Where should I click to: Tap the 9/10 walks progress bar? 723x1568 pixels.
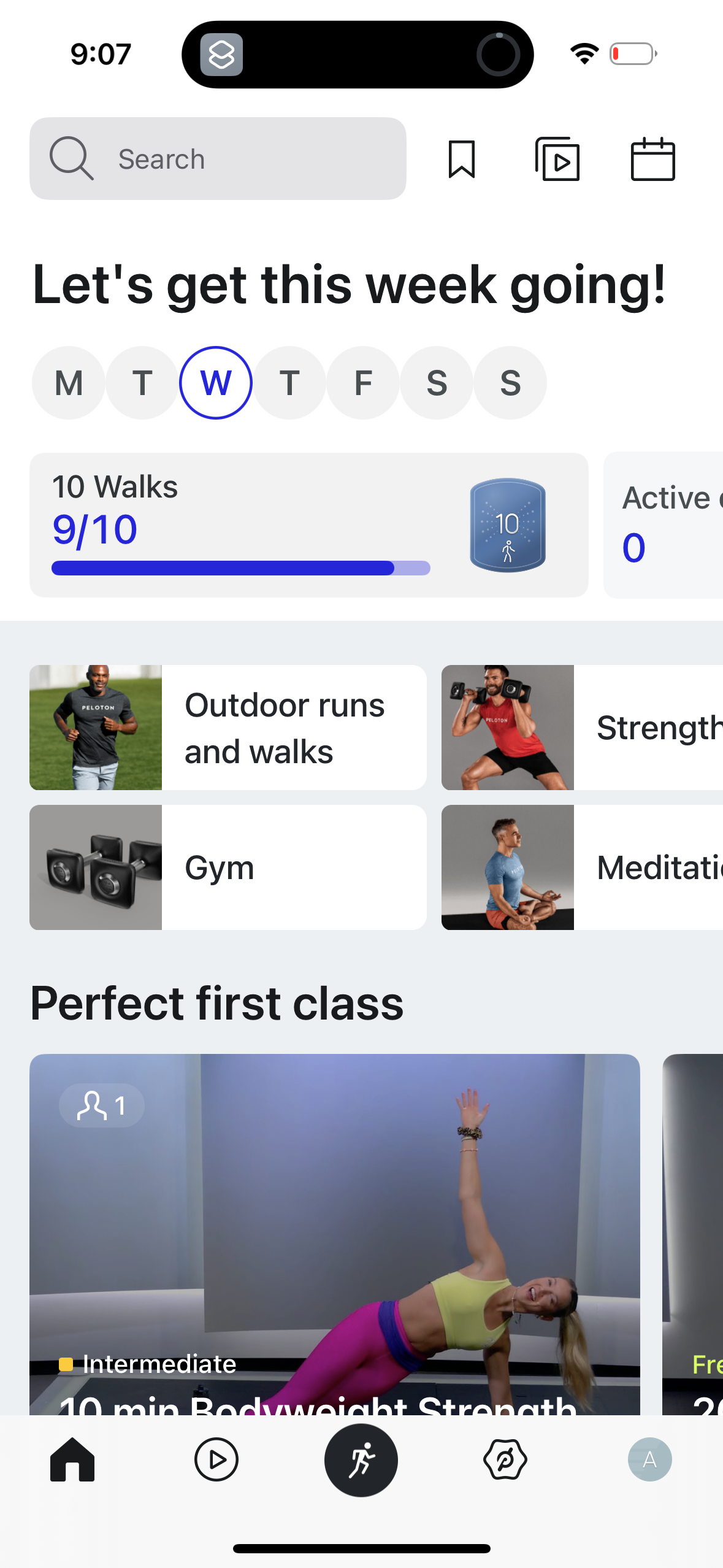[242, 569]
